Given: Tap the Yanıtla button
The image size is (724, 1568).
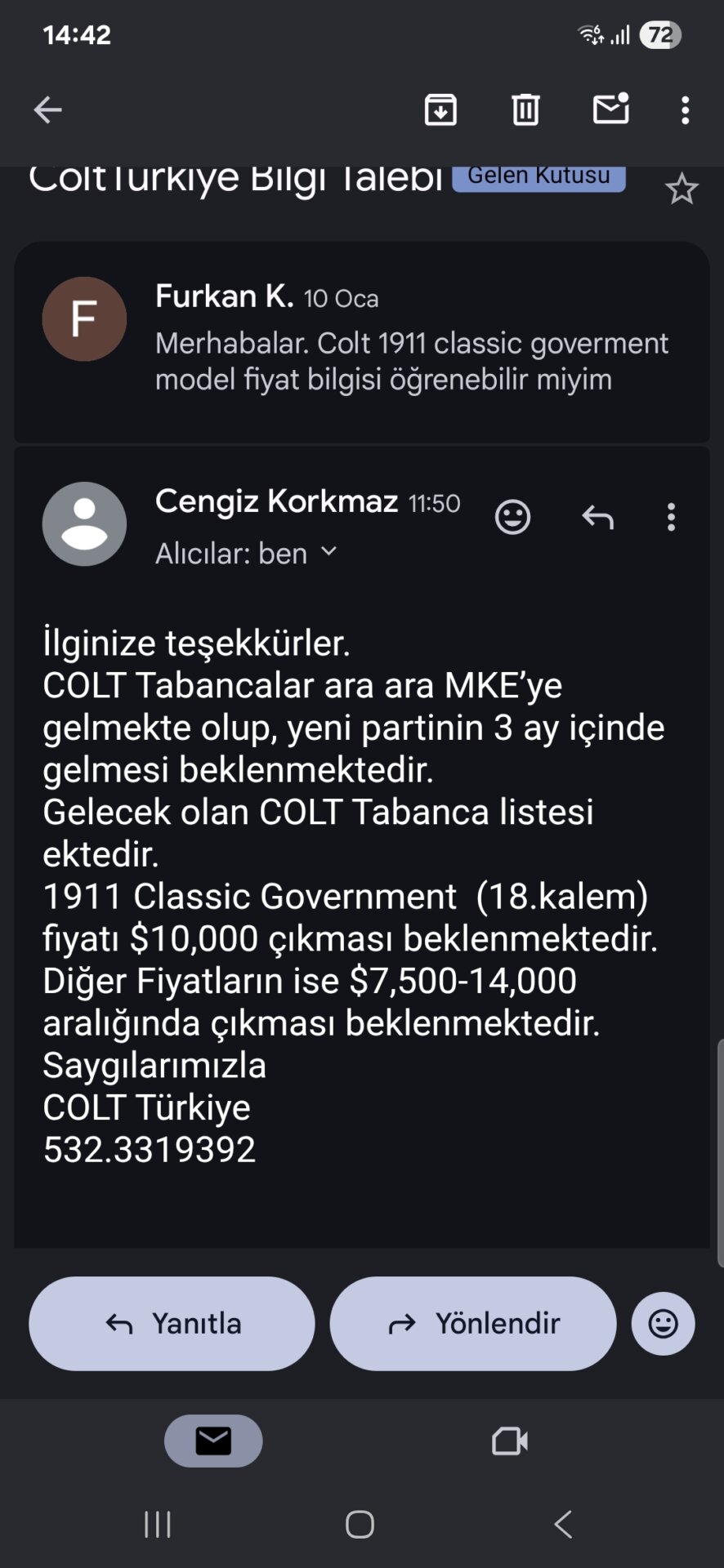Looking at the screenshot, I should (x=172, y=1324).
